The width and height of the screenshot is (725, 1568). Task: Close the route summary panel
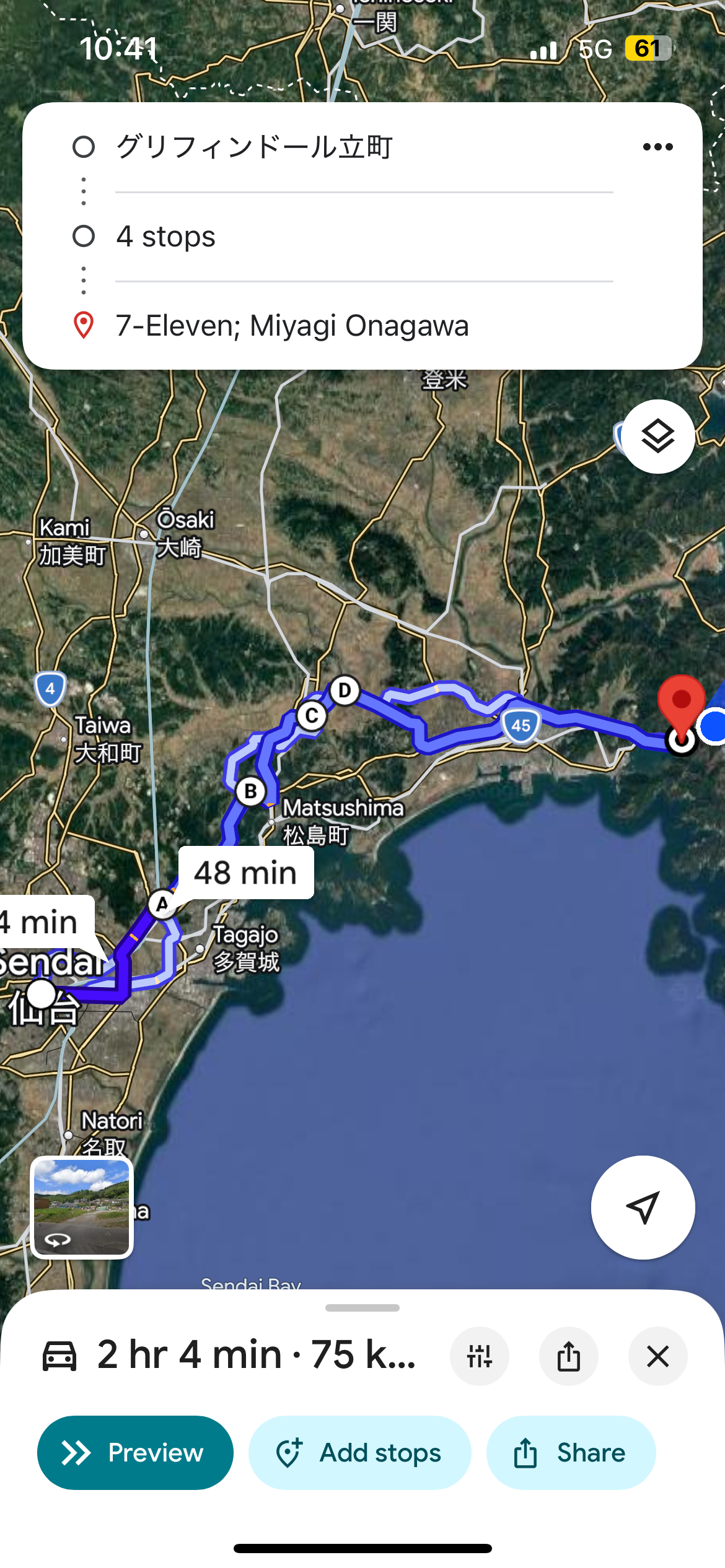tap(657, 1356)
